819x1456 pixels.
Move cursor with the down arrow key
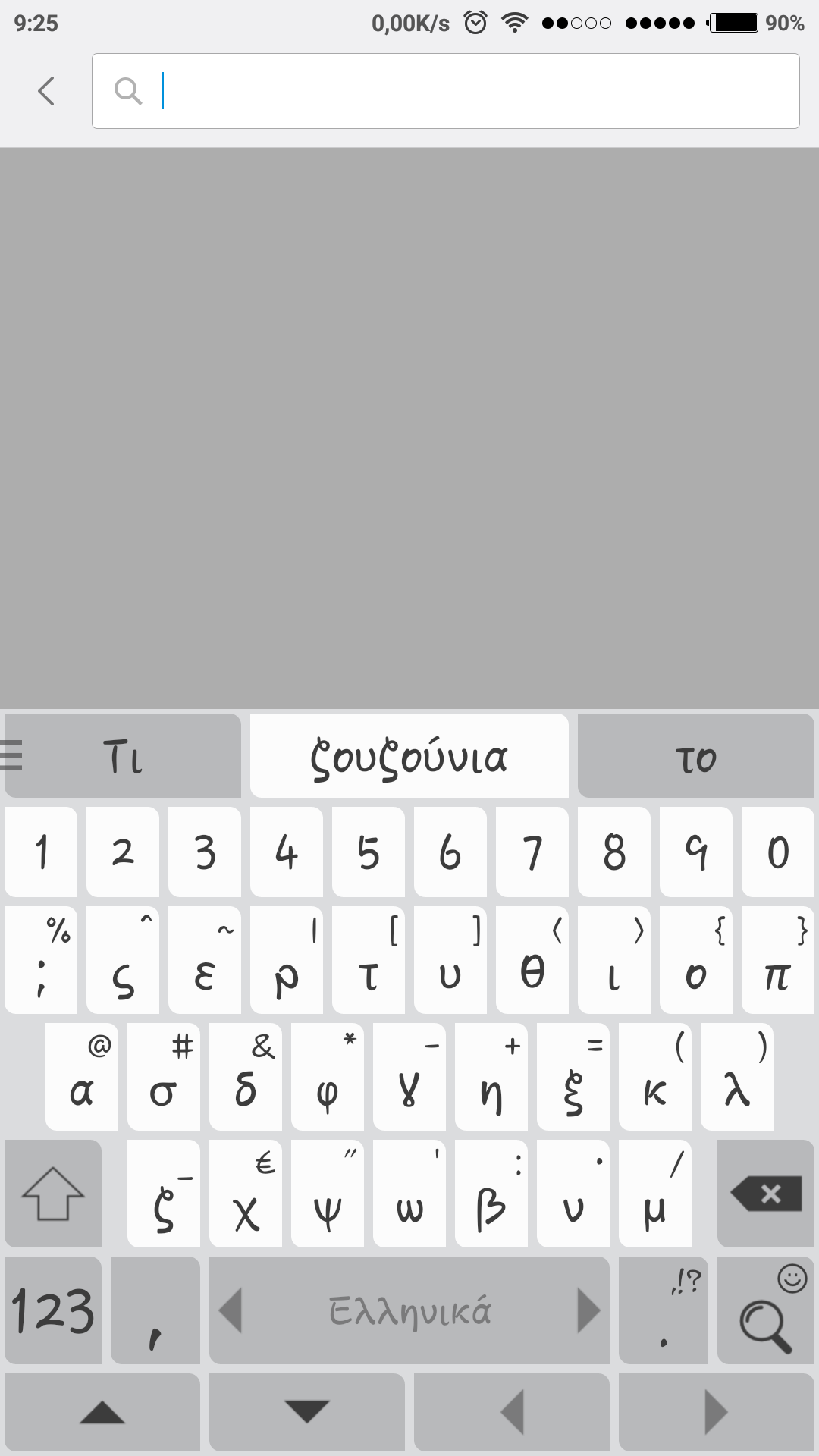(307, 1412)
